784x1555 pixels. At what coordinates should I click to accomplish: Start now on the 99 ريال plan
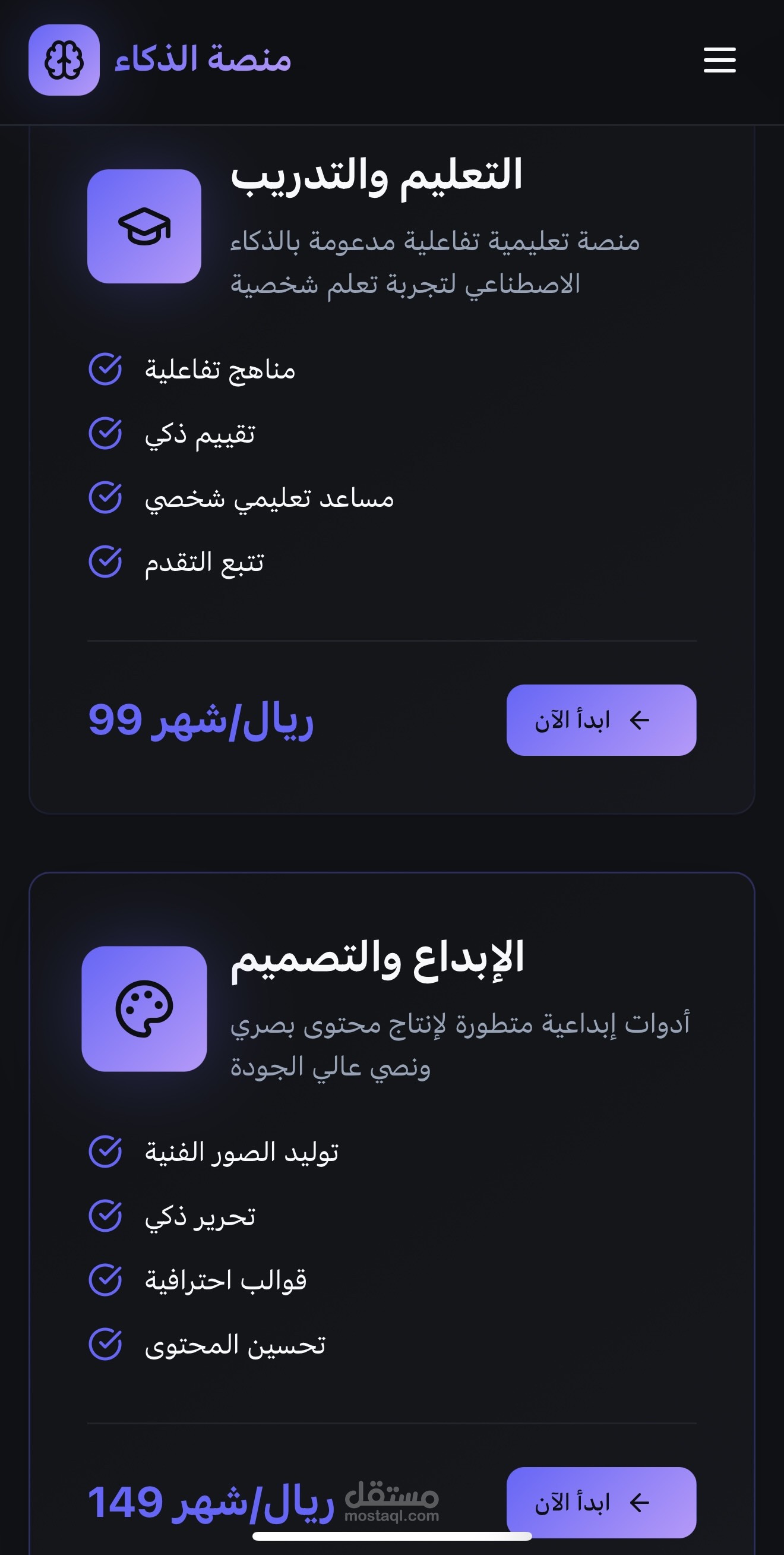601,720
